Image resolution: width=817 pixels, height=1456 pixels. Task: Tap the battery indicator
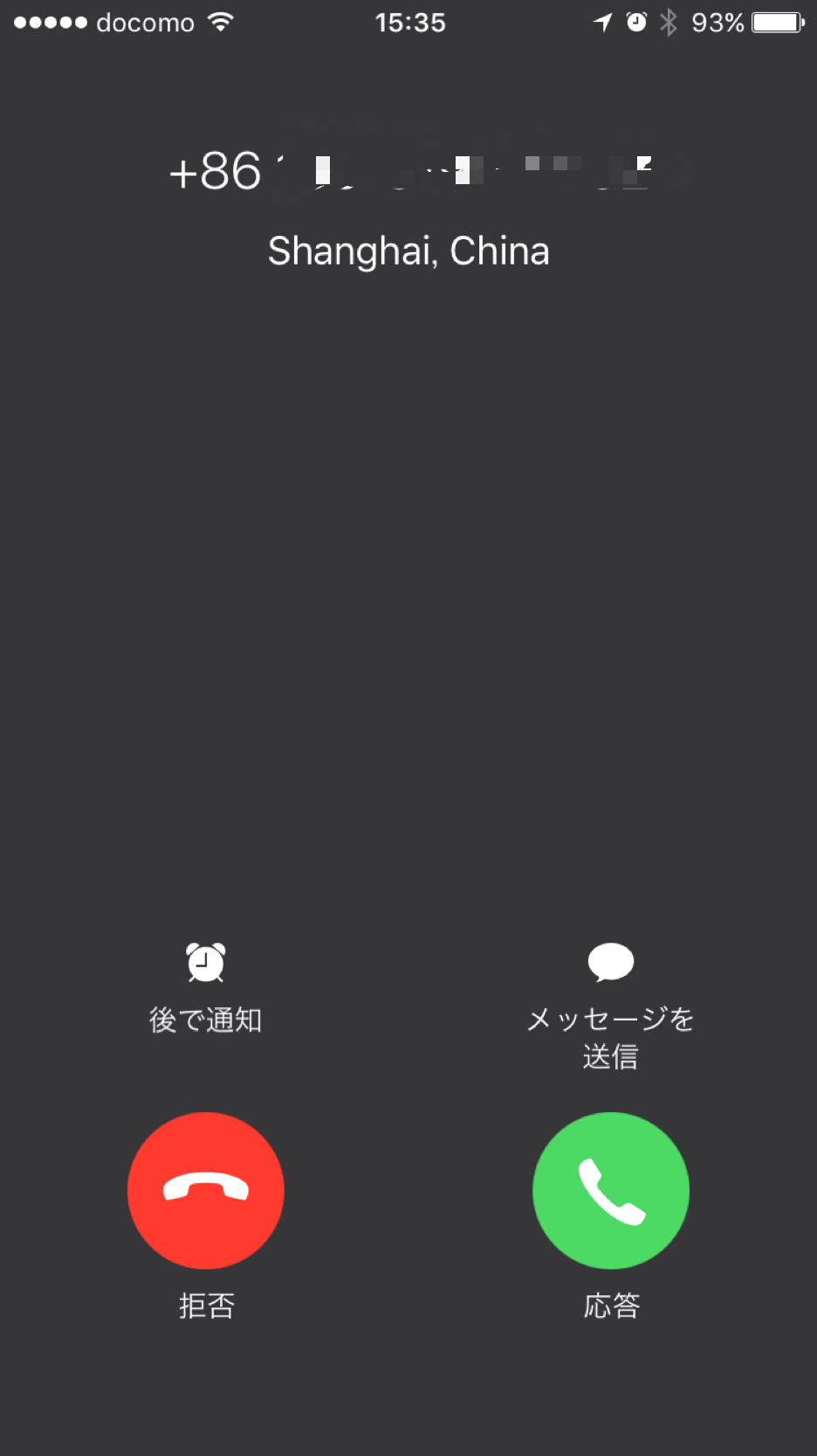point(776,24)
